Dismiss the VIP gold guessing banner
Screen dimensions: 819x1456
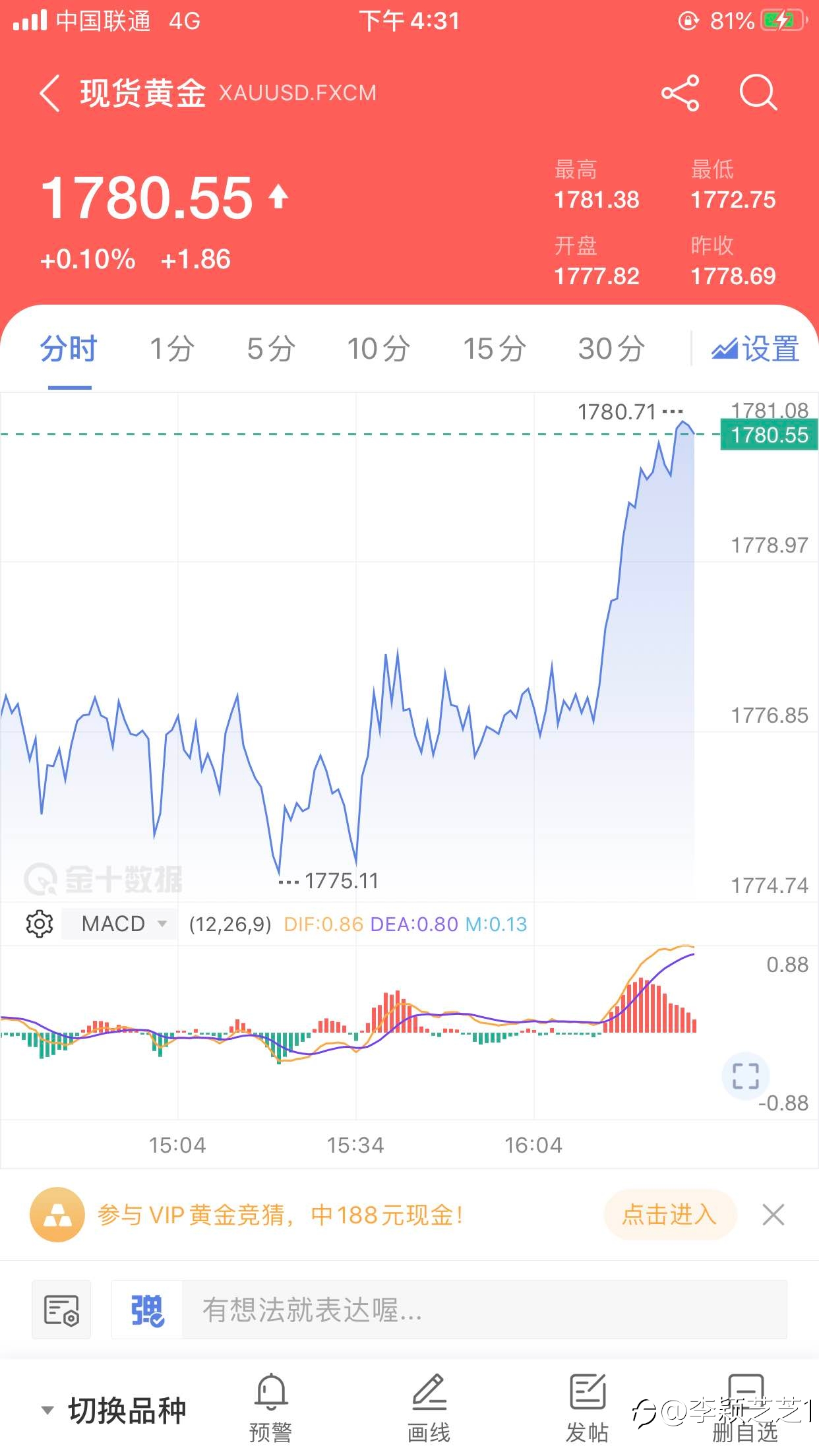[x=773, y=1214]
